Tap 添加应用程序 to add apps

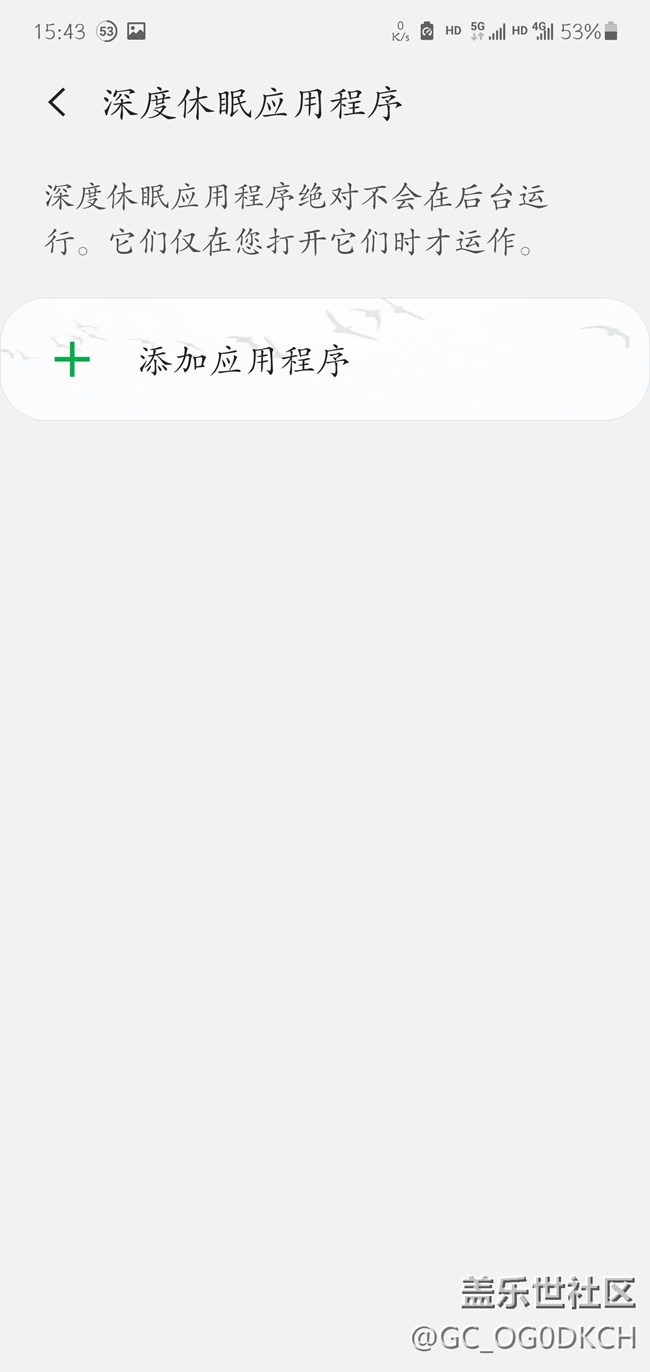[x=244, y=360]
